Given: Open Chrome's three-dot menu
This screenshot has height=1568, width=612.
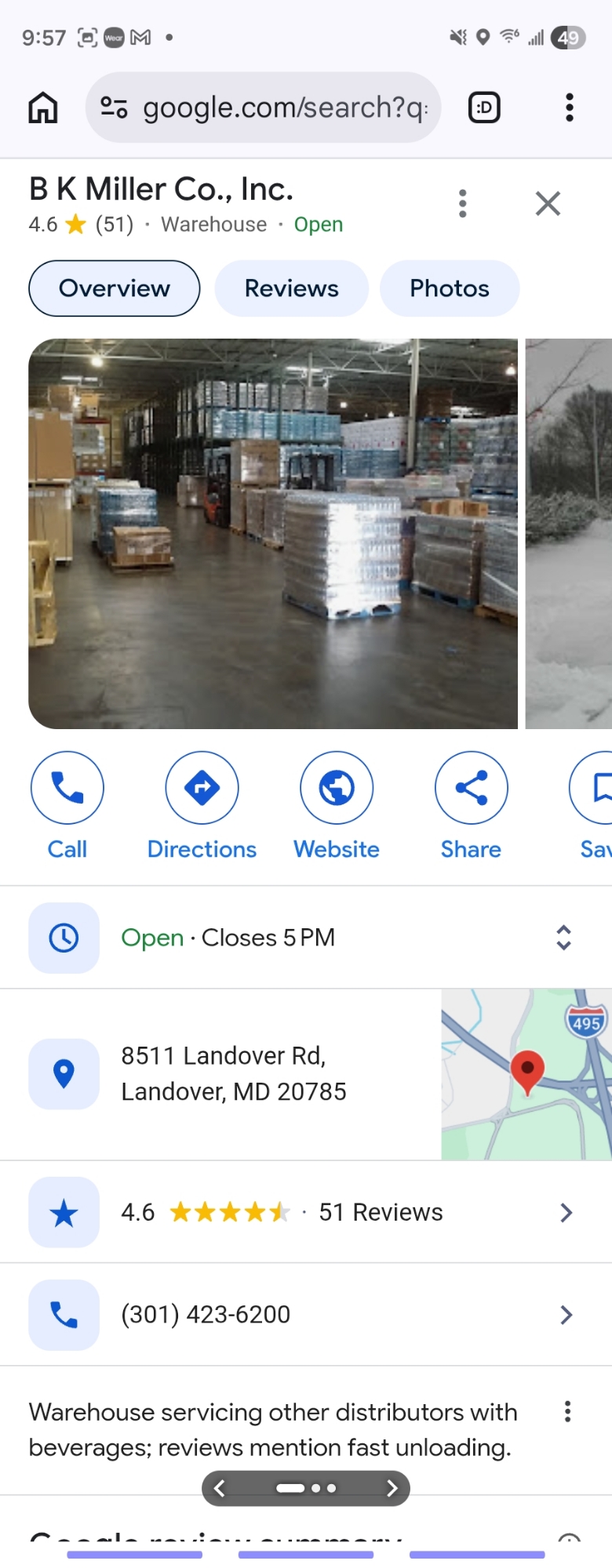Looking at the screenshot, I should [570, 107].
